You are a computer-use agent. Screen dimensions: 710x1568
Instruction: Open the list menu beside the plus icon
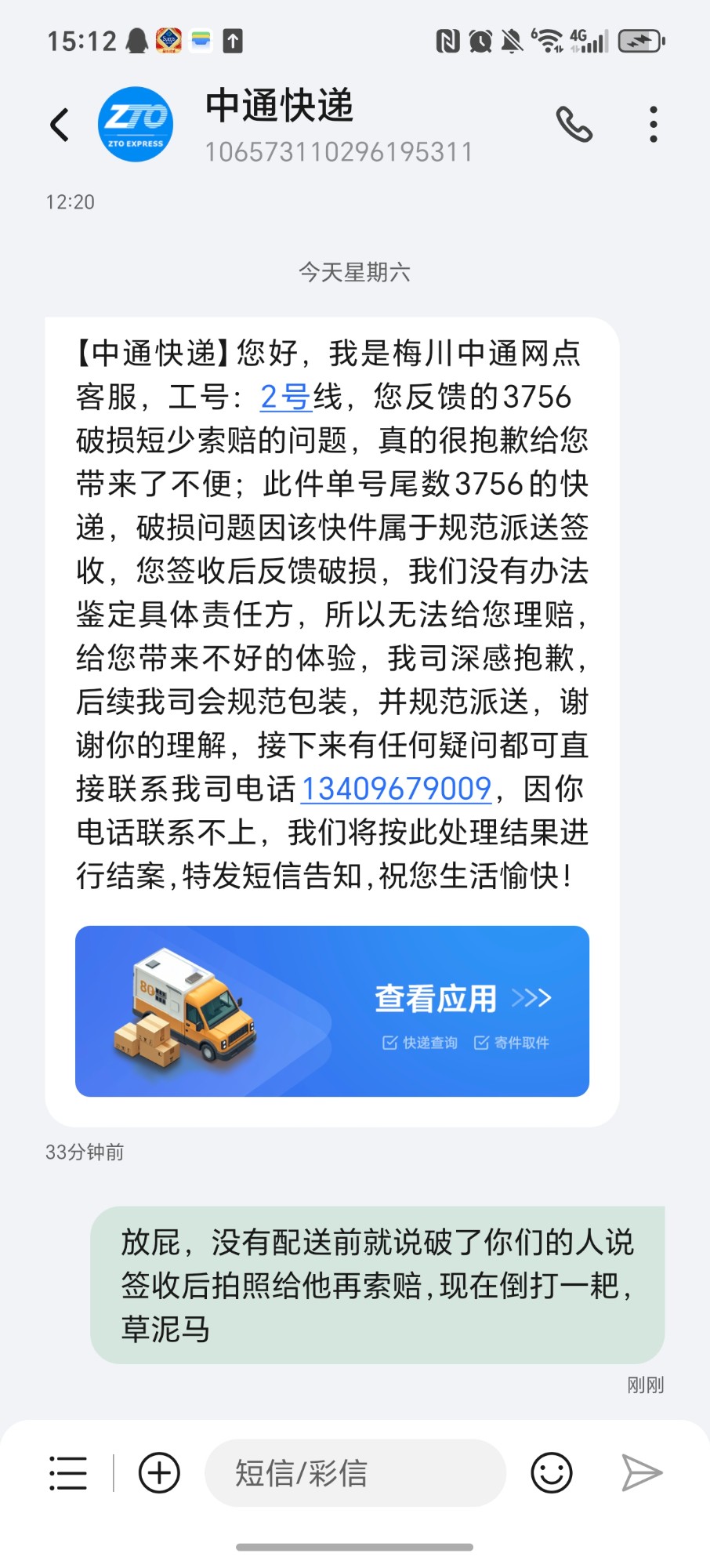pyautogui.click(x=68, y=1473)
